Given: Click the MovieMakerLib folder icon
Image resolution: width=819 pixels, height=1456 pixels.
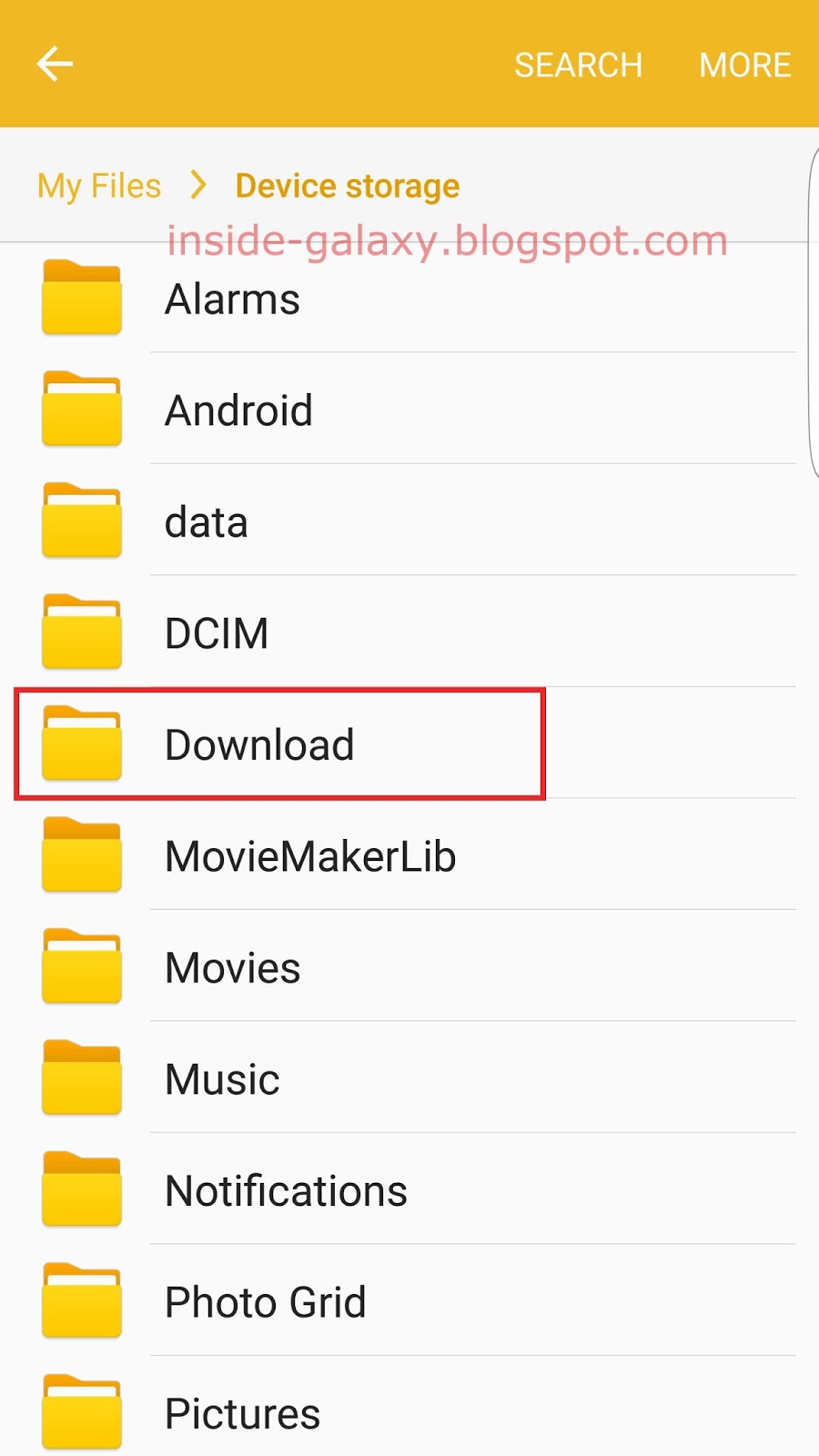Looking at the screenshot, I should click(x=82, y=855).
